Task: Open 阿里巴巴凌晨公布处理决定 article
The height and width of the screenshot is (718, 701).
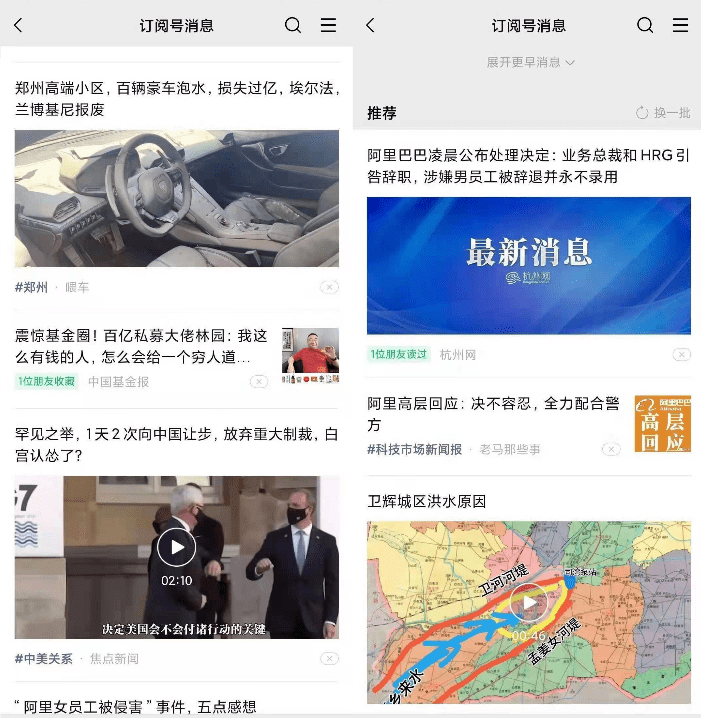Action: click(x=528, y=166)
